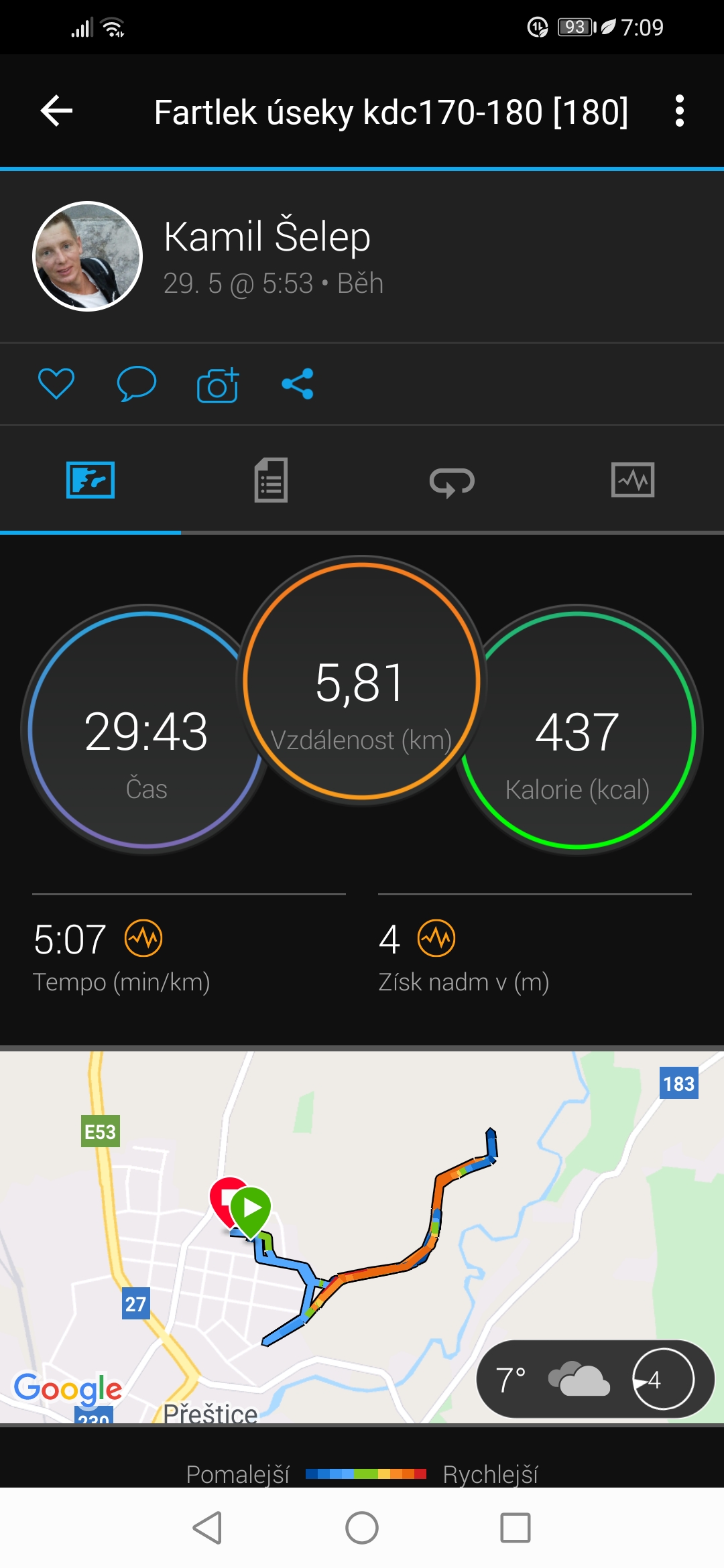Go back using the top-left arrow

pos(56,111)
